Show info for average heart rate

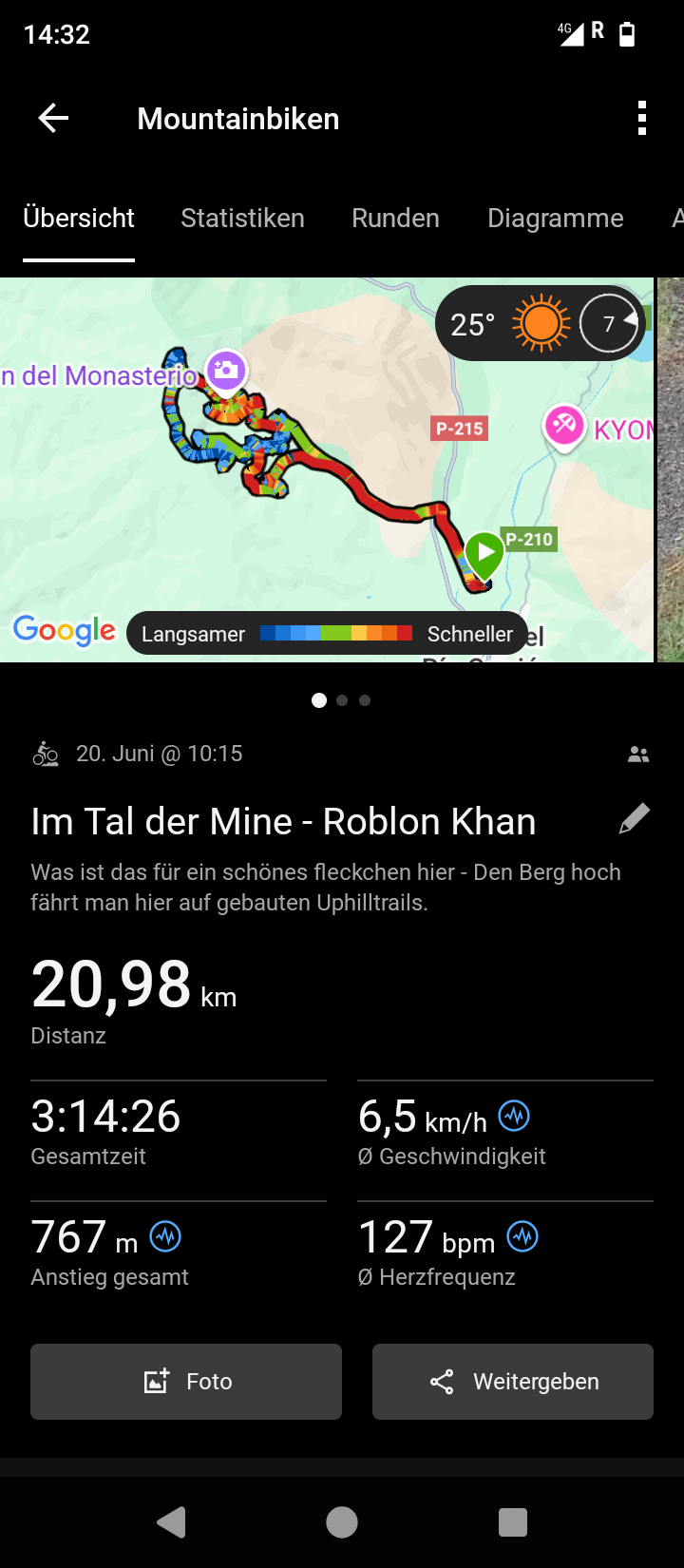tap(522, 1236)
